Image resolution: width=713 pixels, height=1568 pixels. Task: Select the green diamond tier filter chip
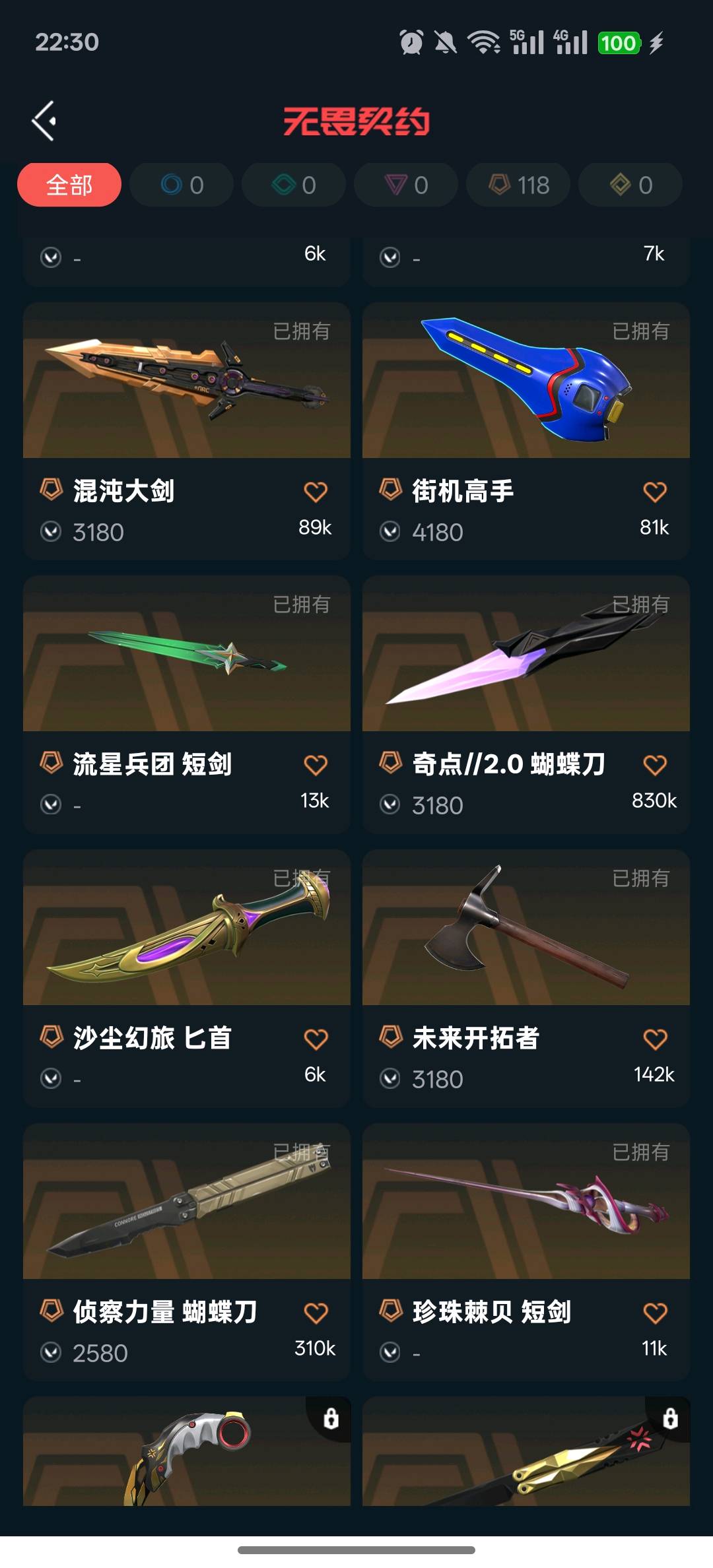coord(294,185)
